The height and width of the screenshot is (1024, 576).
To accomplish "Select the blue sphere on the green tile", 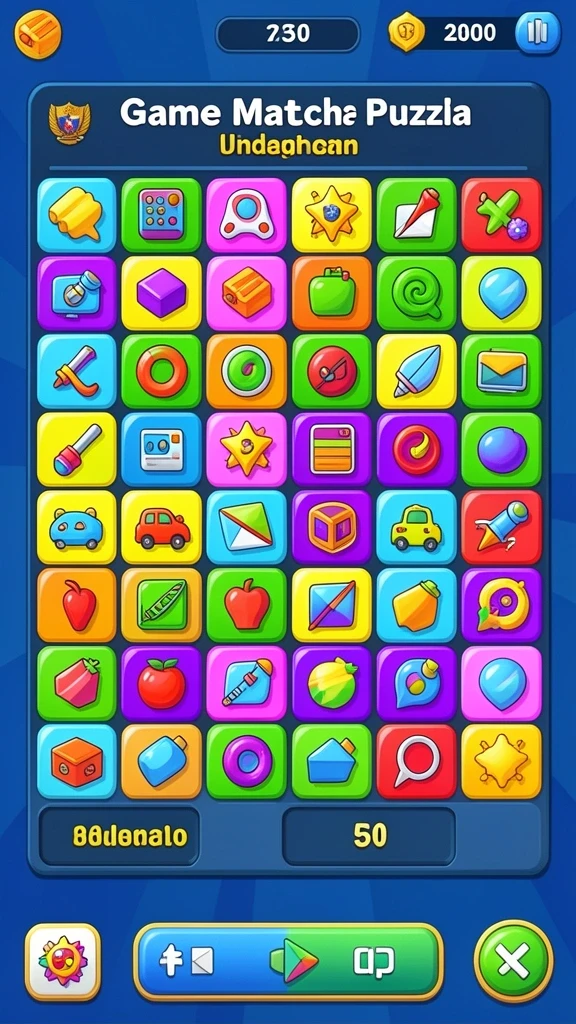I will (501, 450).
